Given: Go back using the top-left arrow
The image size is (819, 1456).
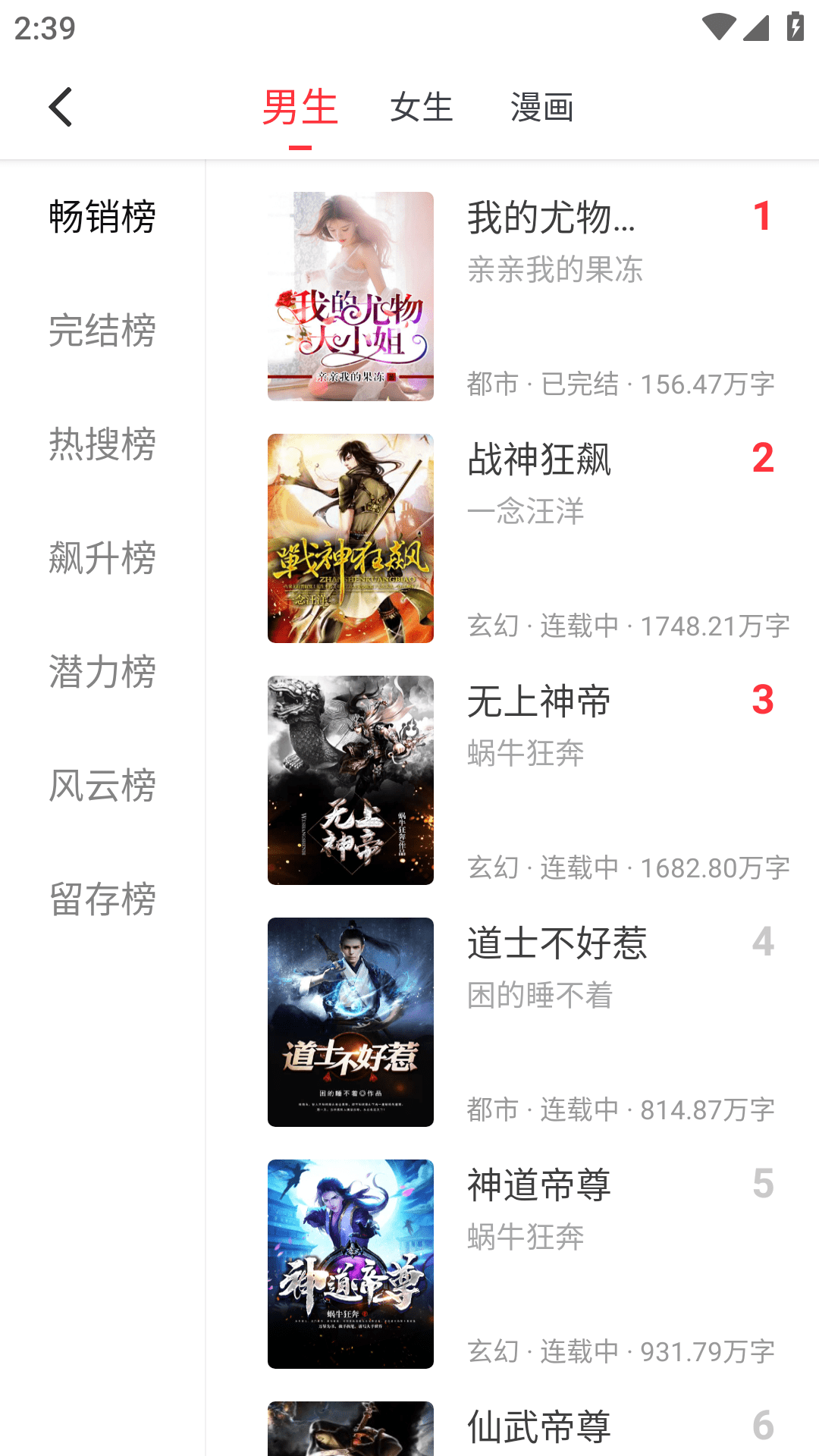Looking at the screenshot, I should [x=61, y=107].
